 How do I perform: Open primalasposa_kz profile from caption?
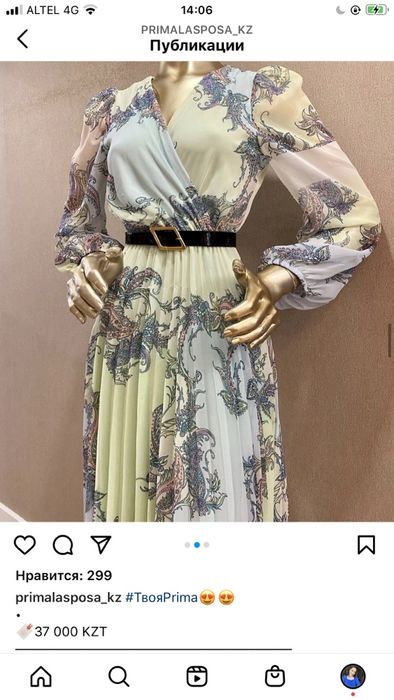click(68, 598)
